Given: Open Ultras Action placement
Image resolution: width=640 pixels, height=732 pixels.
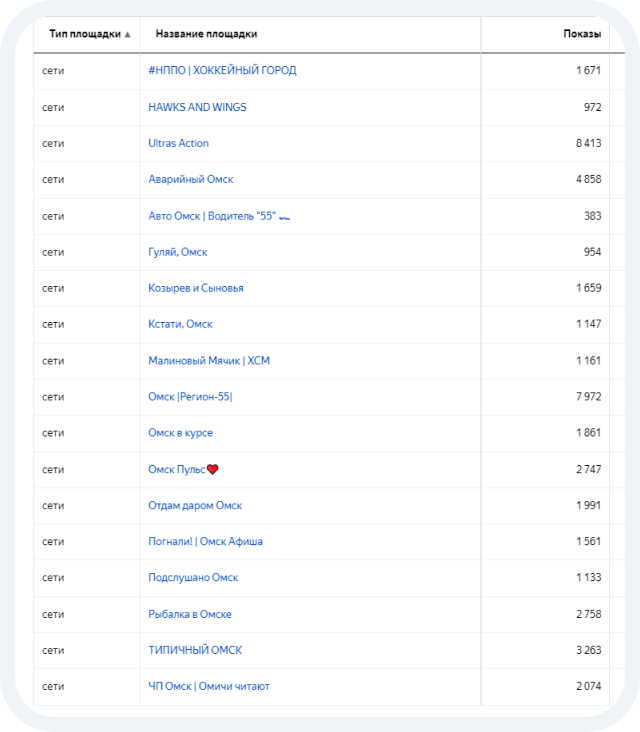Looking at the screenshot, I should (x=178, y=143).
